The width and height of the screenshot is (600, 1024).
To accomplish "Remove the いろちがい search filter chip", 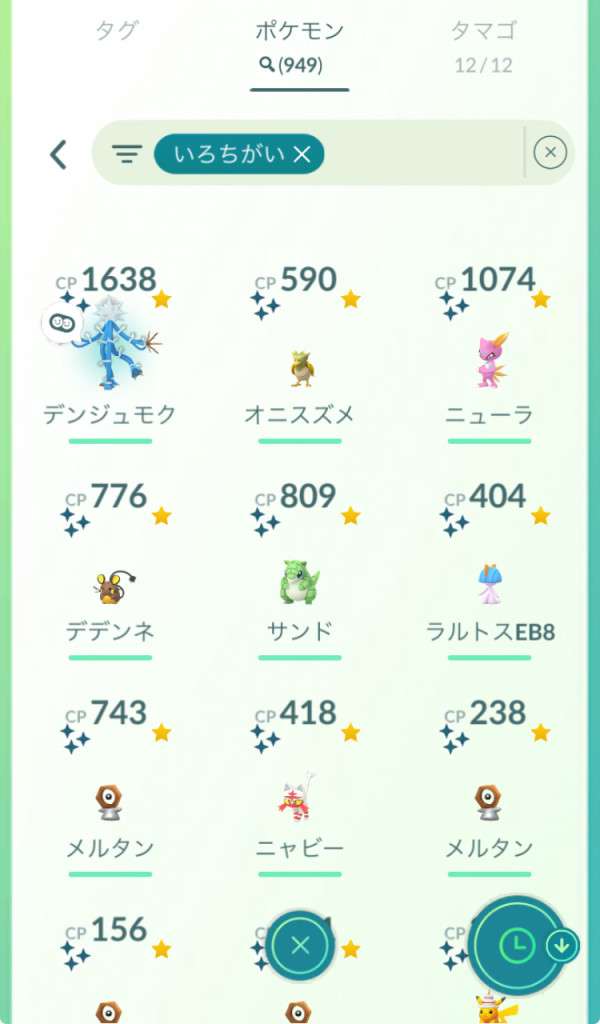I will pyautogui.click(x=302, y=154).
